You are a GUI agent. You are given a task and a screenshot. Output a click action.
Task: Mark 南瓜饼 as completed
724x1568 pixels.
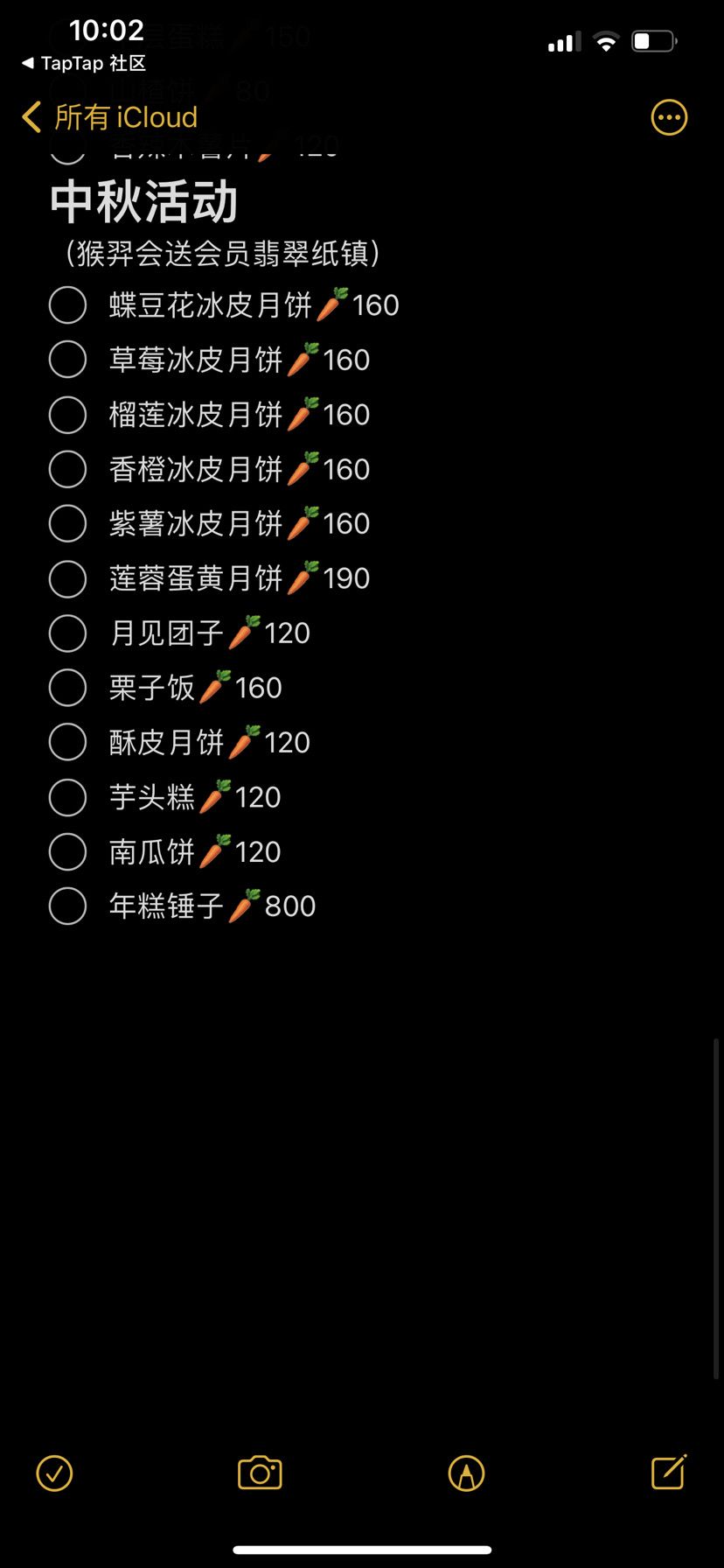(x=67, y=852)
